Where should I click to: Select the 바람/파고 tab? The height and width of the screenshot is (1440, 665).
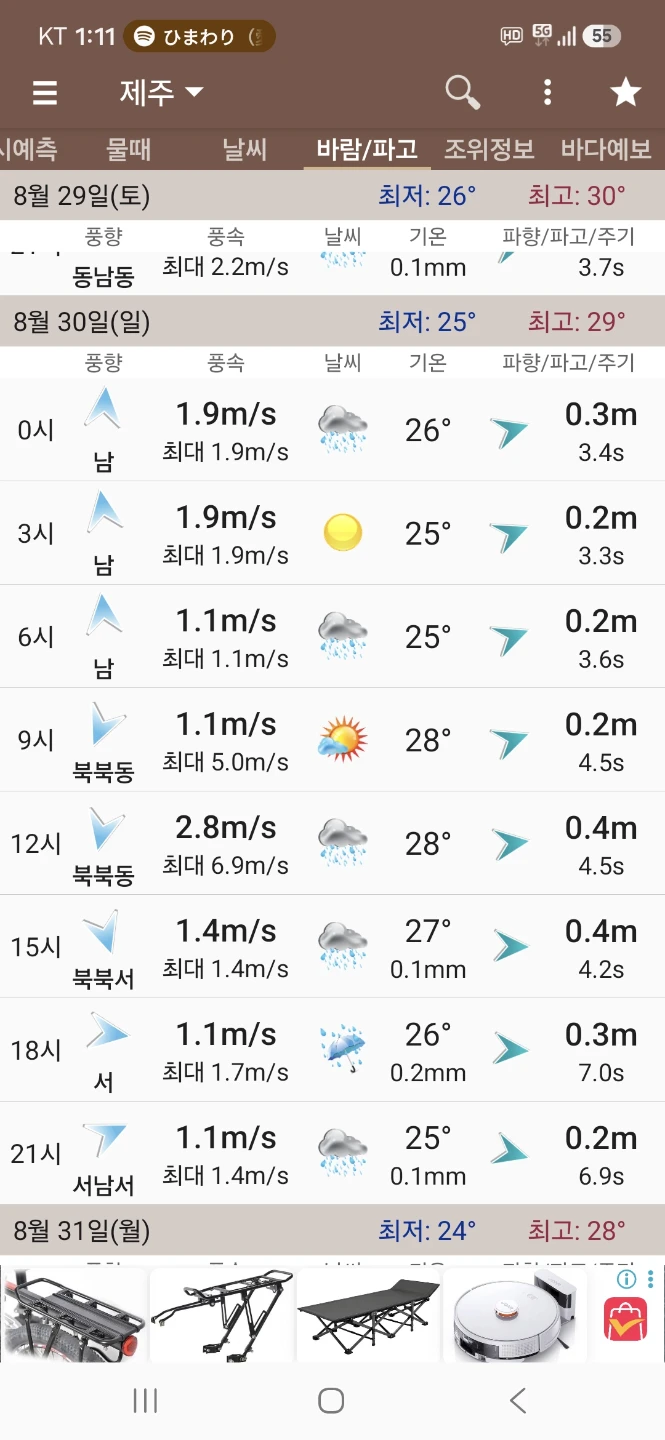click(x=366, y=150)
